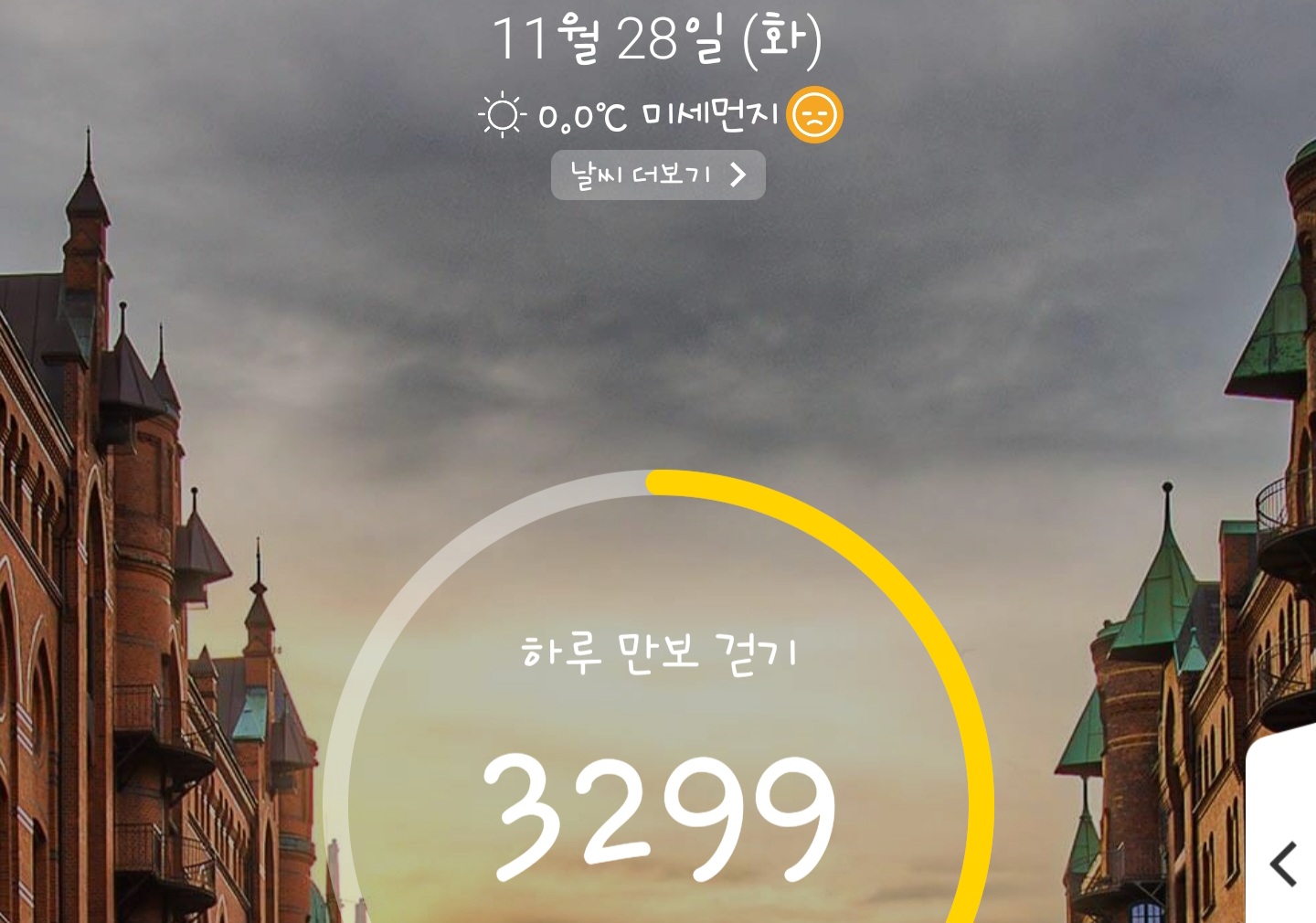
Task: Expand the side panel arrow handle
Action: [1284, 863]
